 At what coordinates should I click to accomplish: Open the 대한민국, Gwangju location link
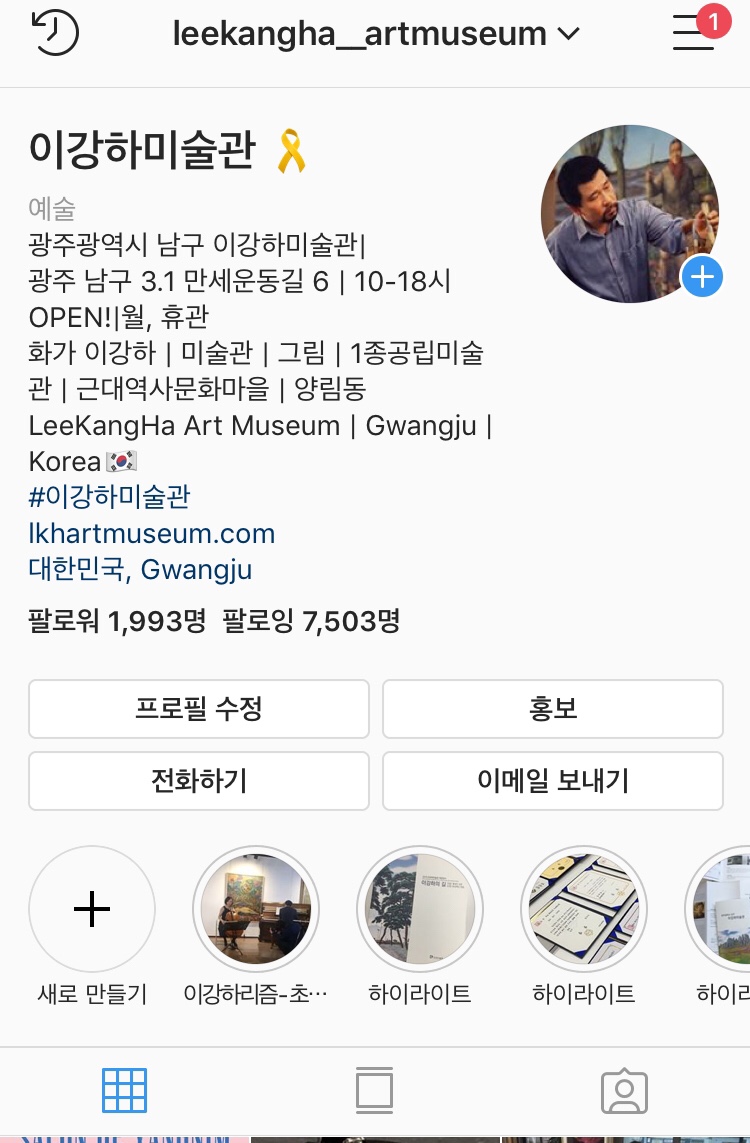point(140,570)
